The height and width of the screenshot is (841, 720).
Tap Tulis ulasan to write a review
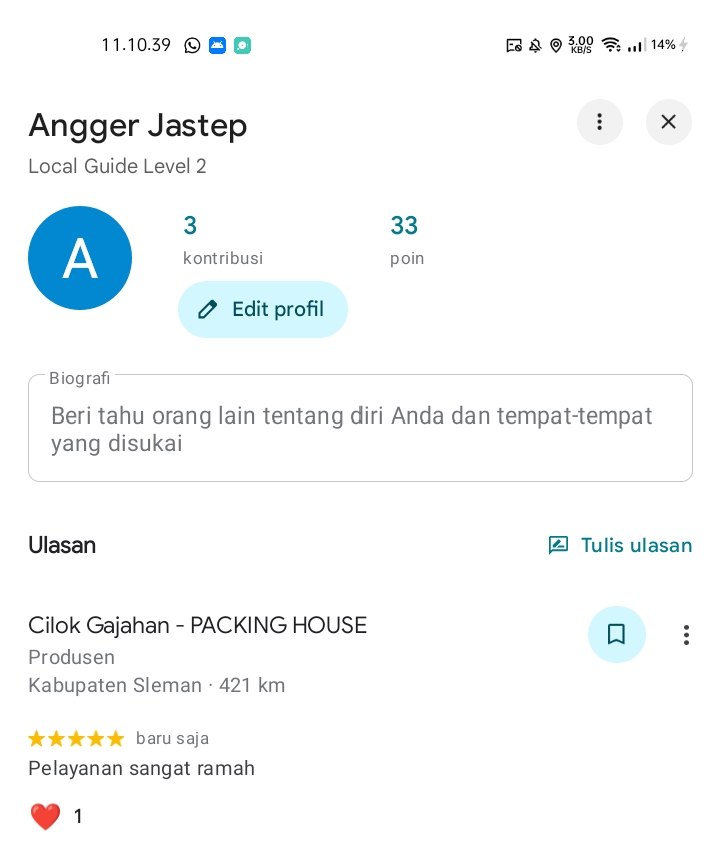tap(620, 545)
